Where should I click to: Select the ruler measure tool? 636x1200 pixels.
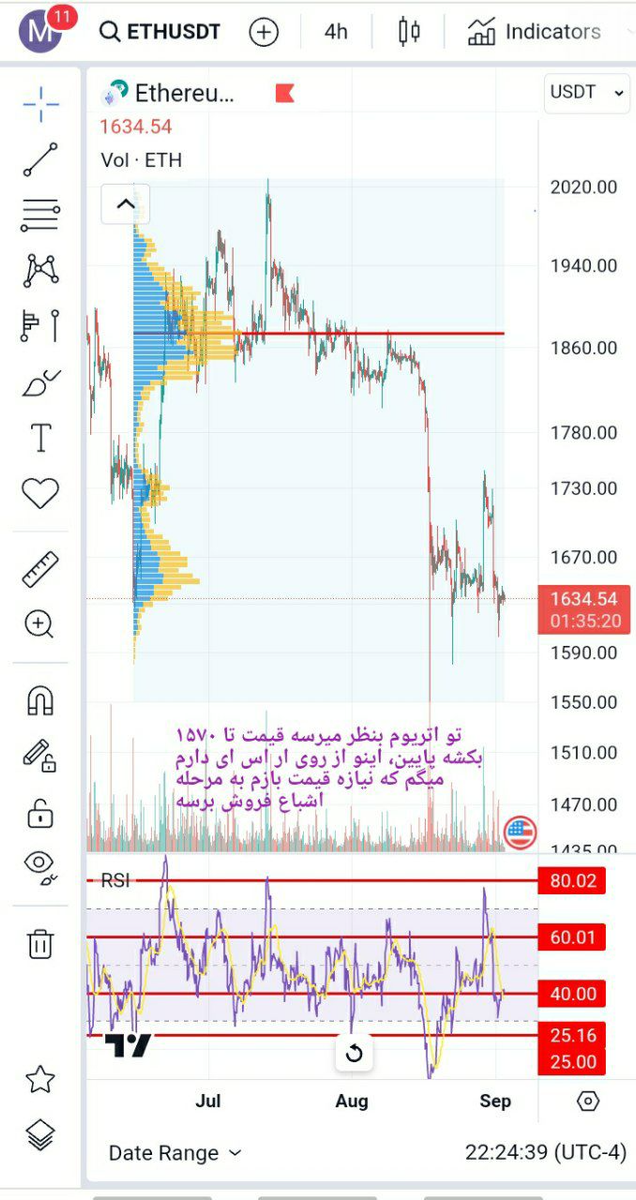click(x=41, y=570)
